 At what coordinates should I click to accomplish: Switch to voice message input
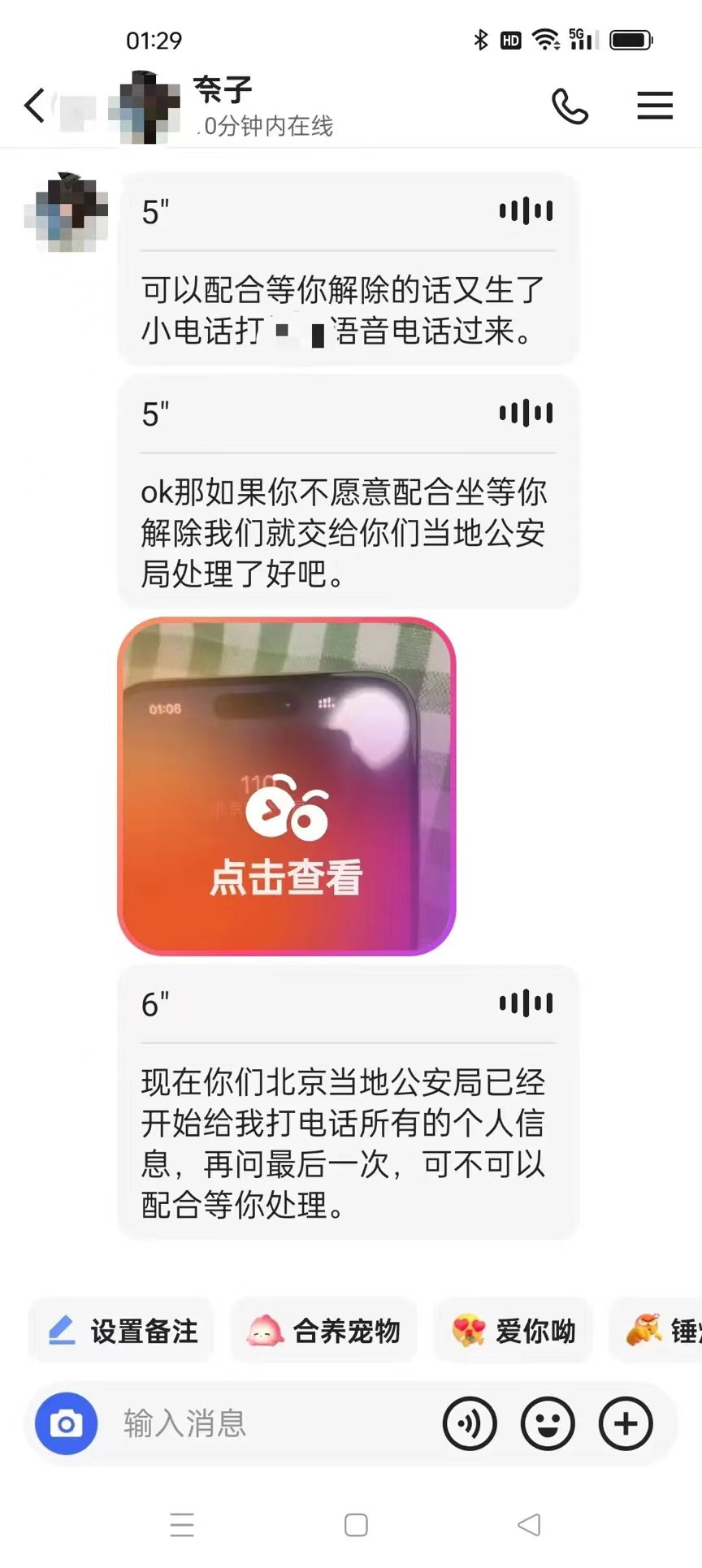[x=470, y=1423]
